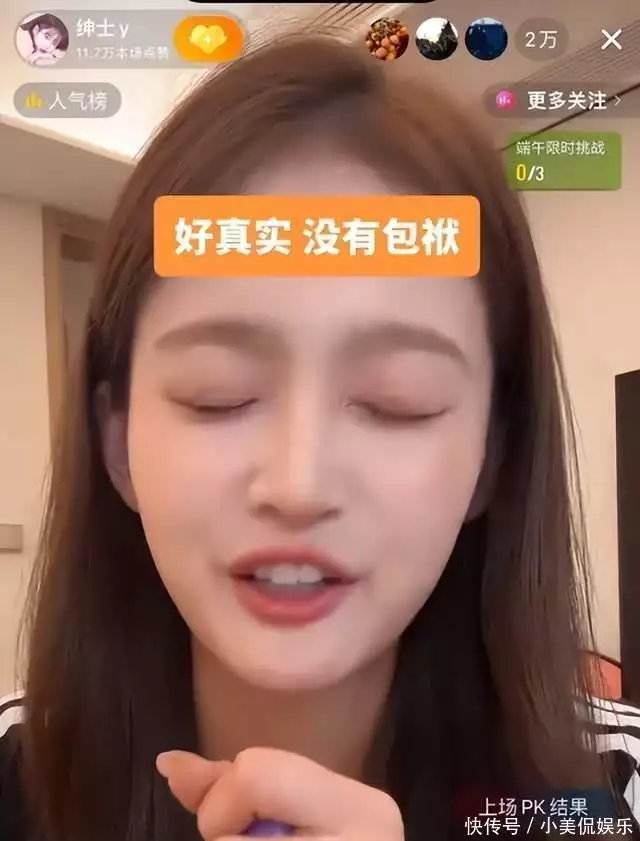The image size is (640, 841).
Task: Open the 人气榜 popularity ranking
Action: (x=67, y=100)
